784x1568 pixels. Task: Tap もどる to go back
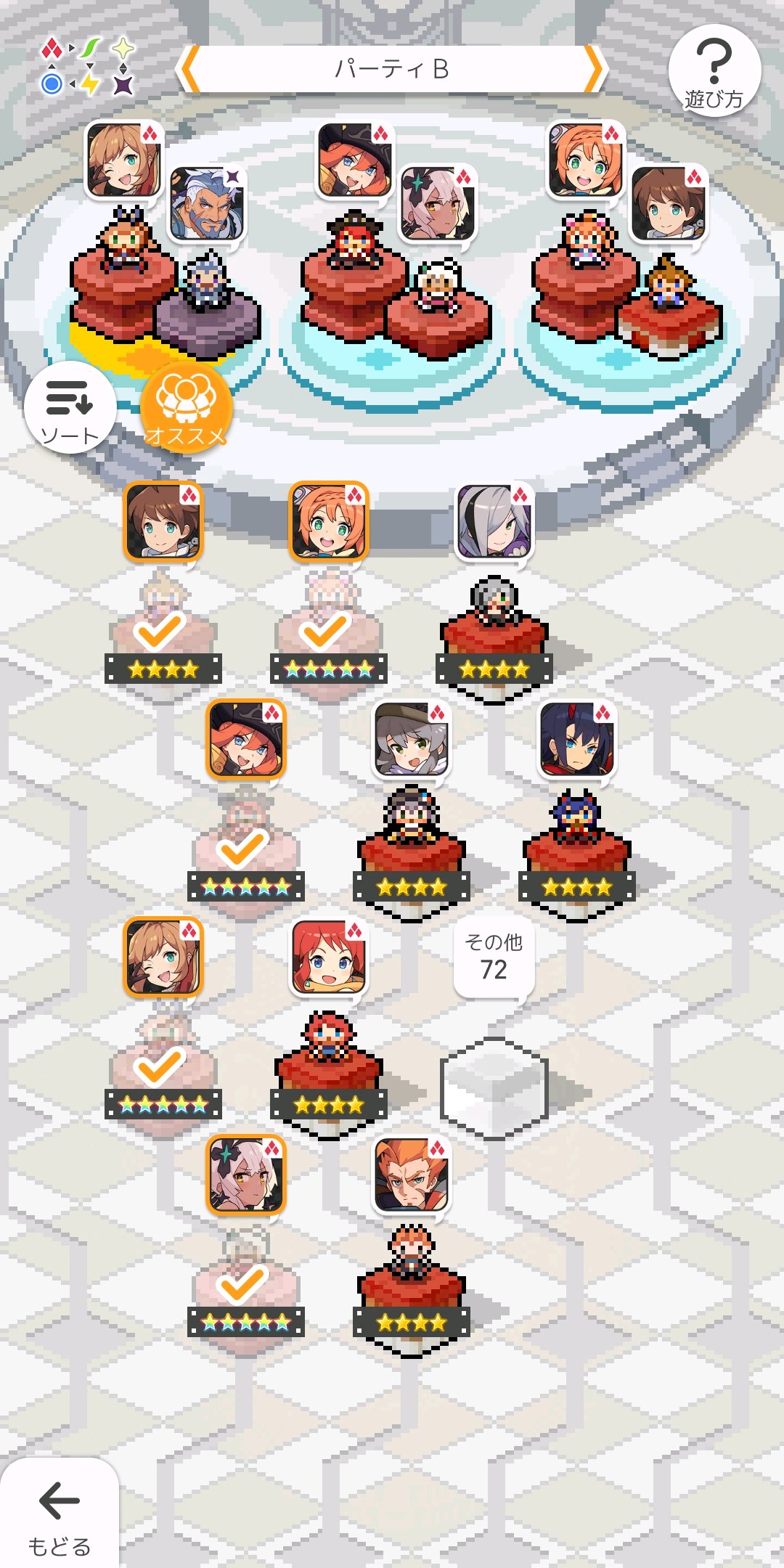click(x=59, y=1517)
